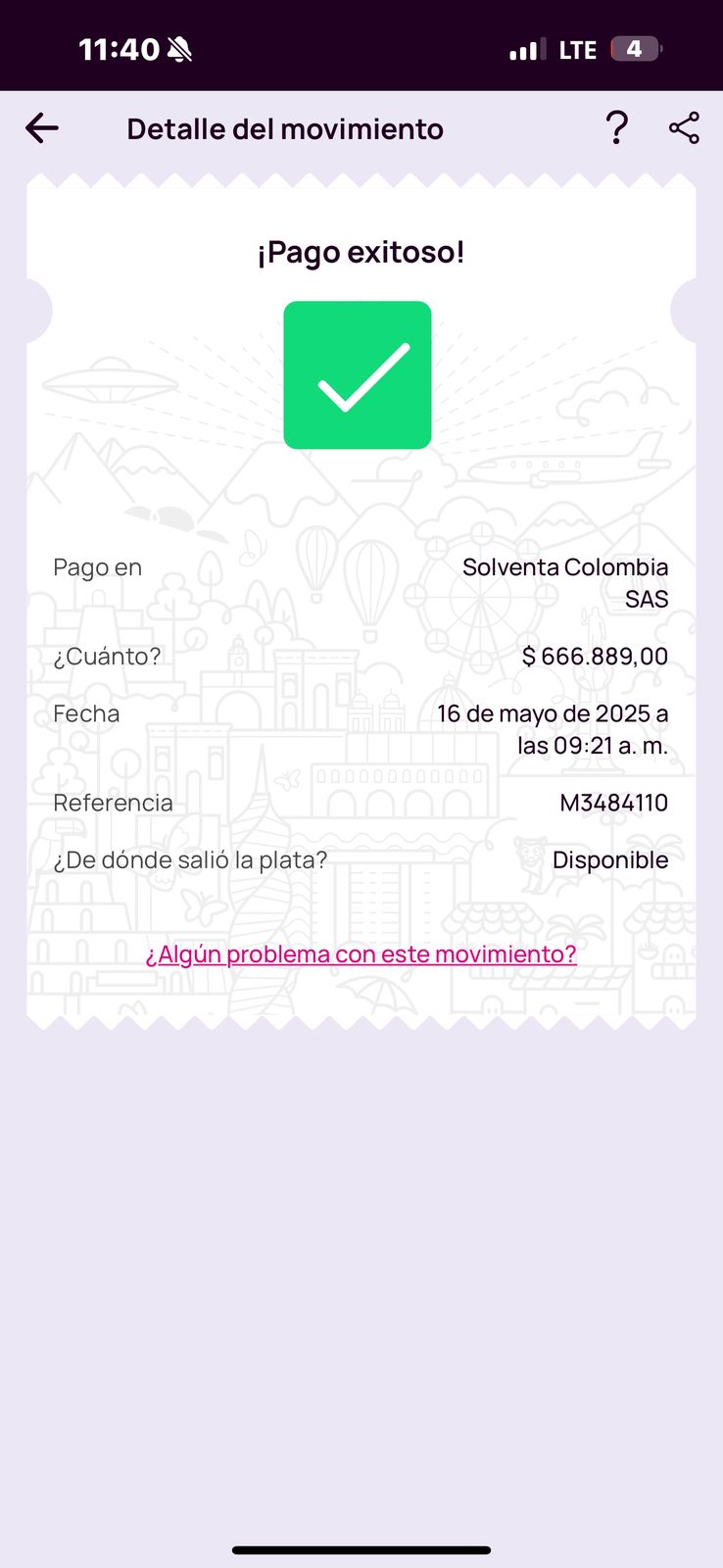Share this payment receipt
Screen dimensions: 723x1568
click(684, 128)
